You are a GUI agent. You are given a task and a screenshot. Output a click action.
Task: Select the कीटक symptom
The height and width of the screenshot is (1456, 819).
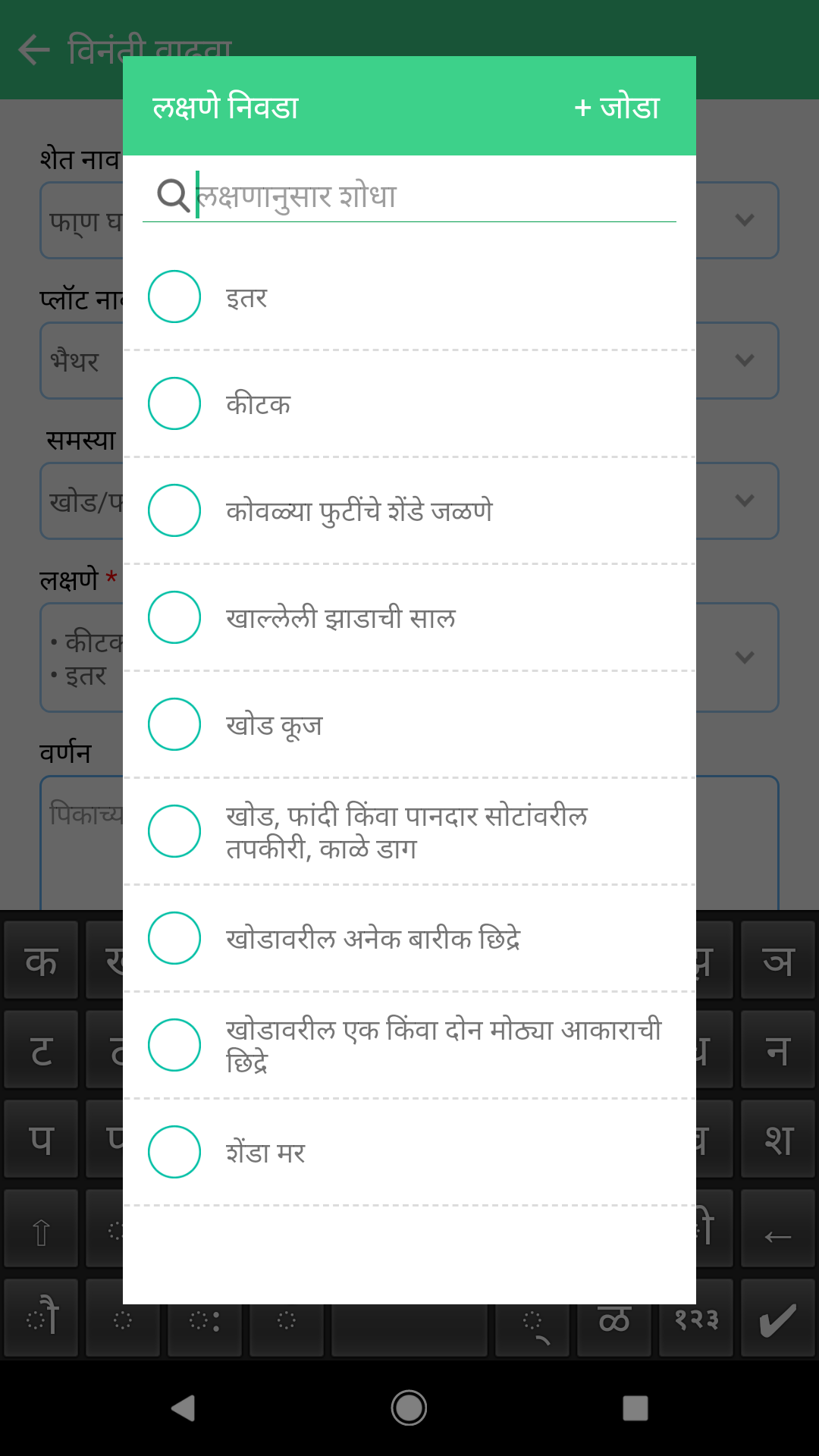pos(174,403)
